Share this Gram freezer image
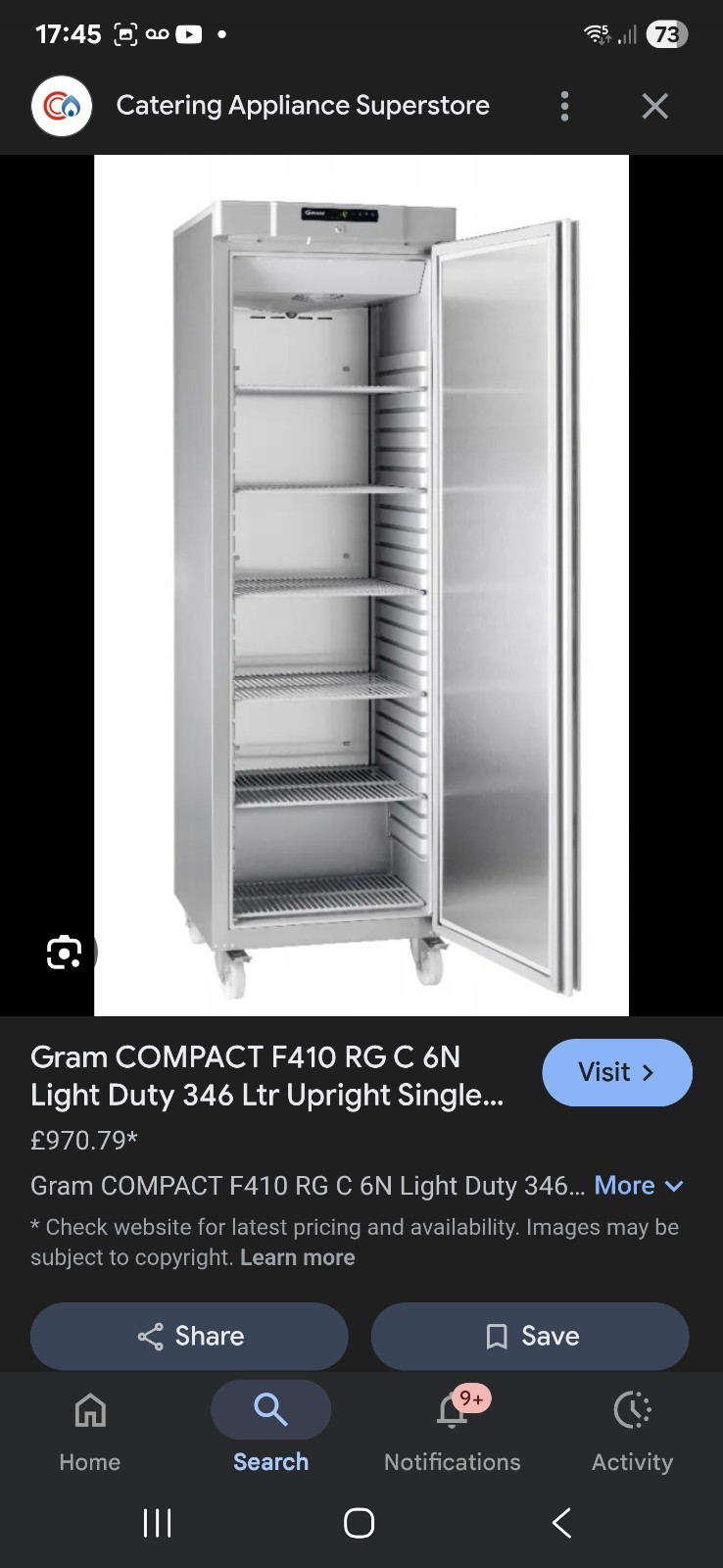 pos(189,1336)
